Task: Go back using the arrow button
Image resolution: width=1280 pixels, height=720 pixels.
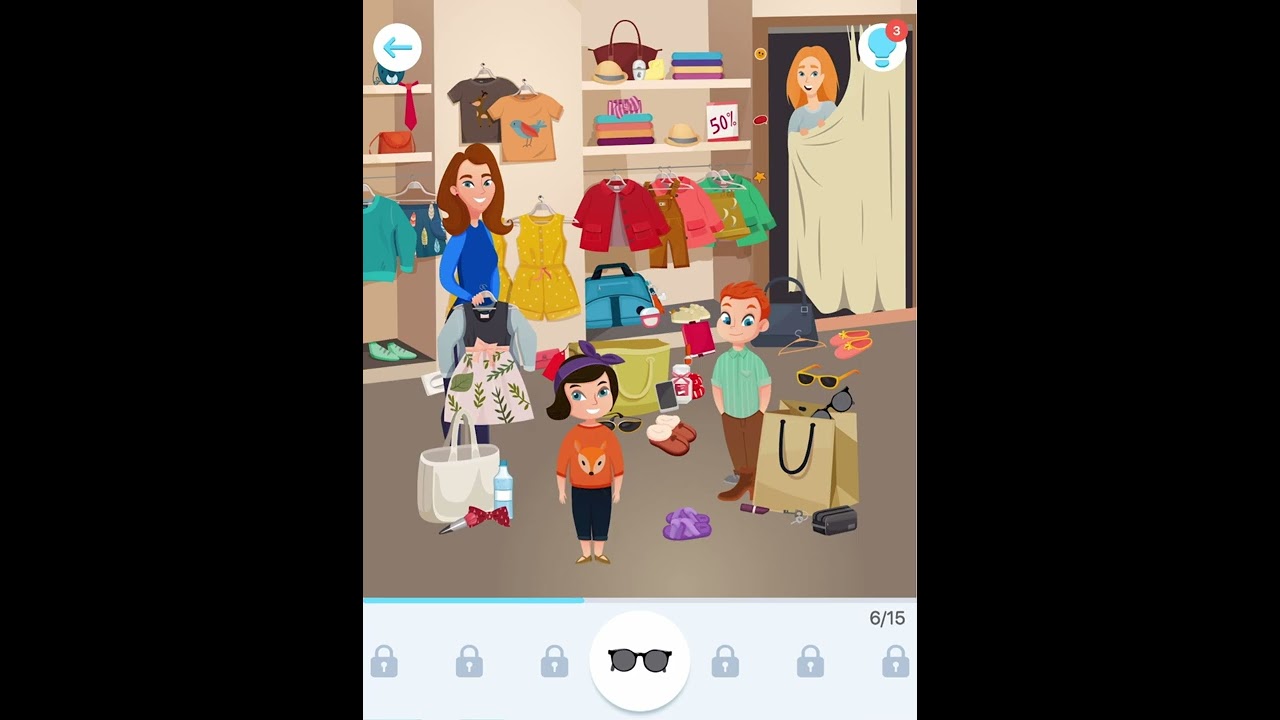Action: (x=397, y=47)
